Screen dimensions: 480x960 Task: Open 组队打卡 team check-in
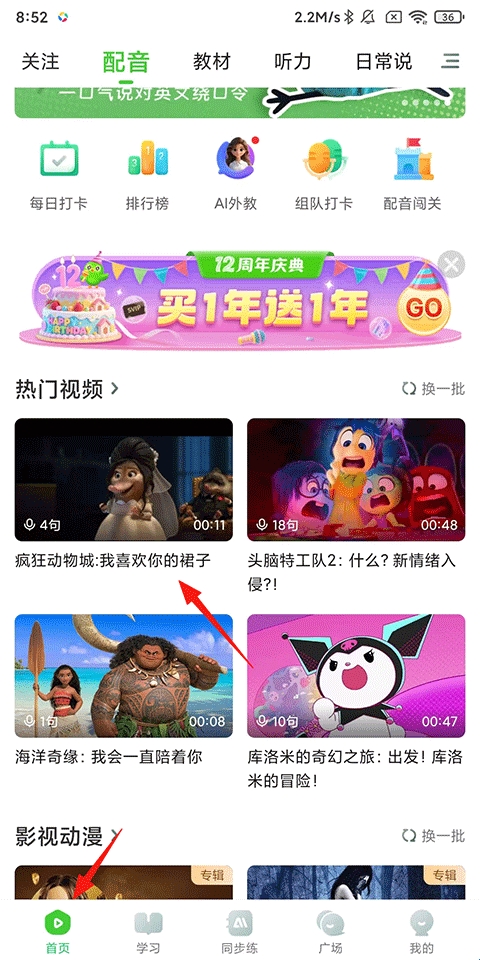tap(324, 175)
